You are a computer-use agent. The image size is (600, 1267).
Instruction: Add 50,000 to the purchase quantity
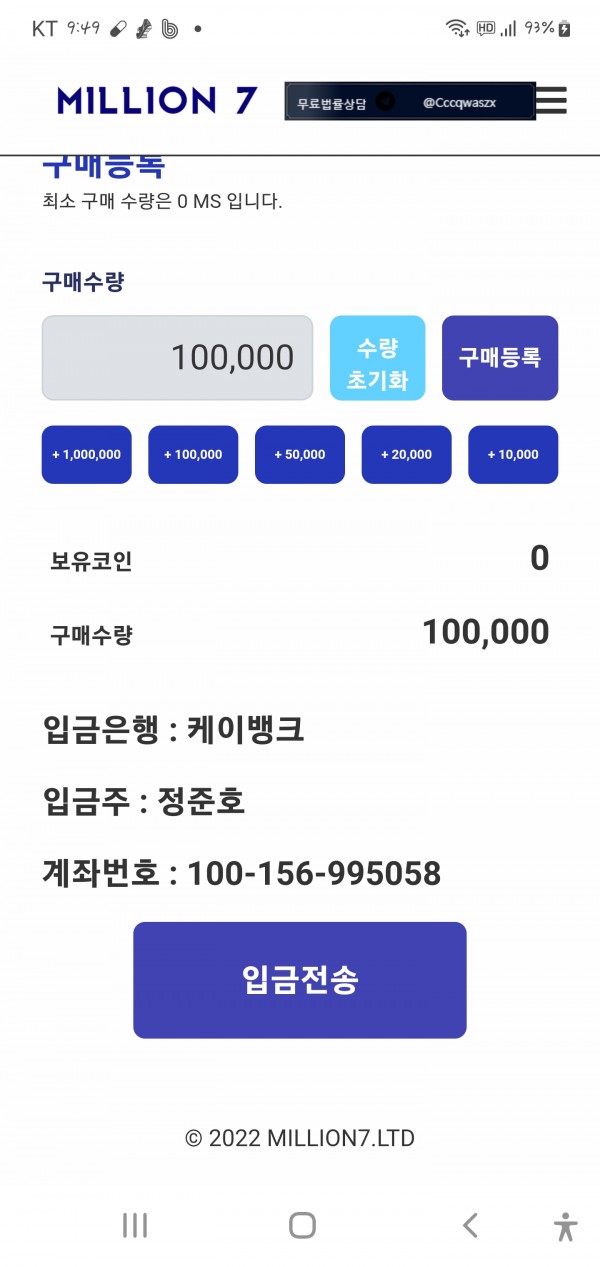(300, 454)
